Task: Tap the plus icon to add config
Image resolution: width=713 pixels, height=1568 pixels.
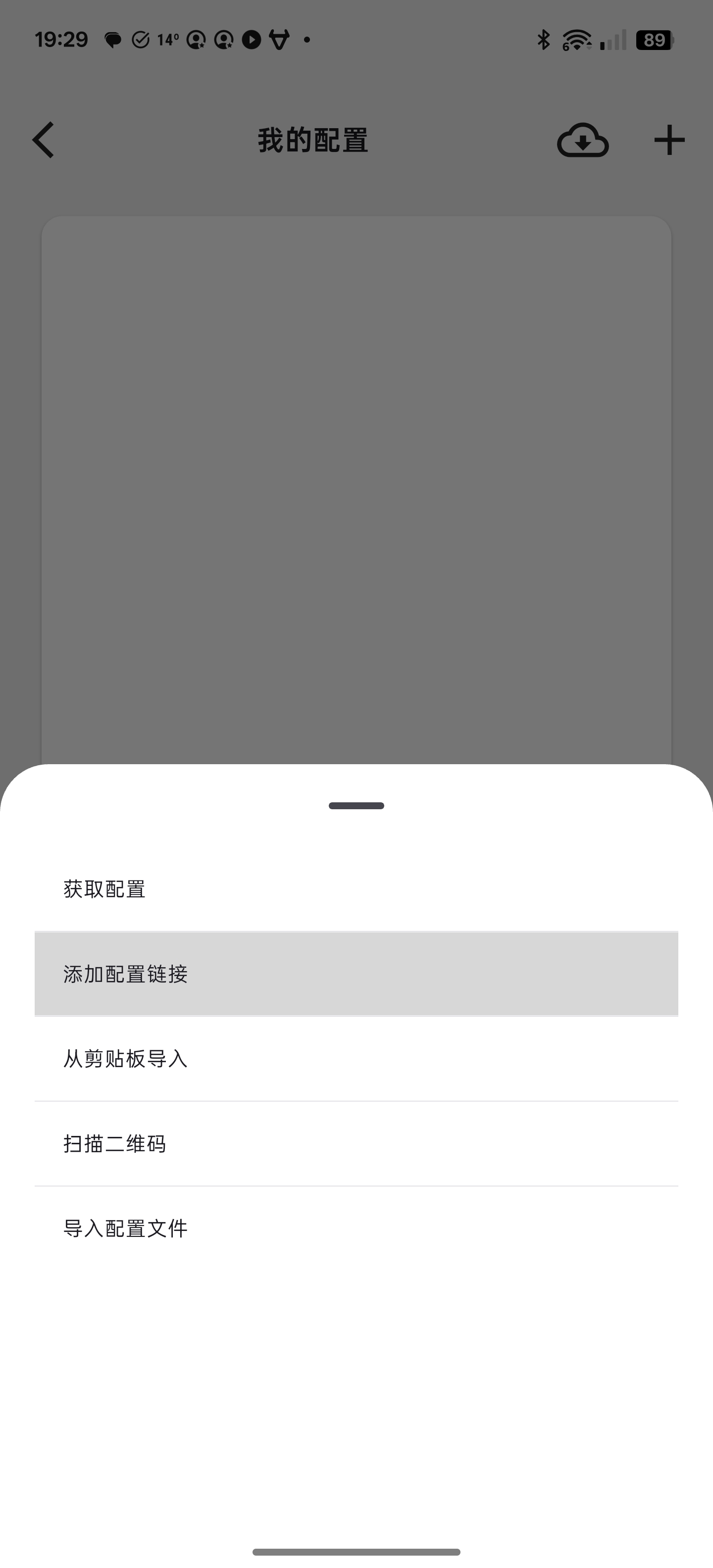Action: tap(669, 141)
